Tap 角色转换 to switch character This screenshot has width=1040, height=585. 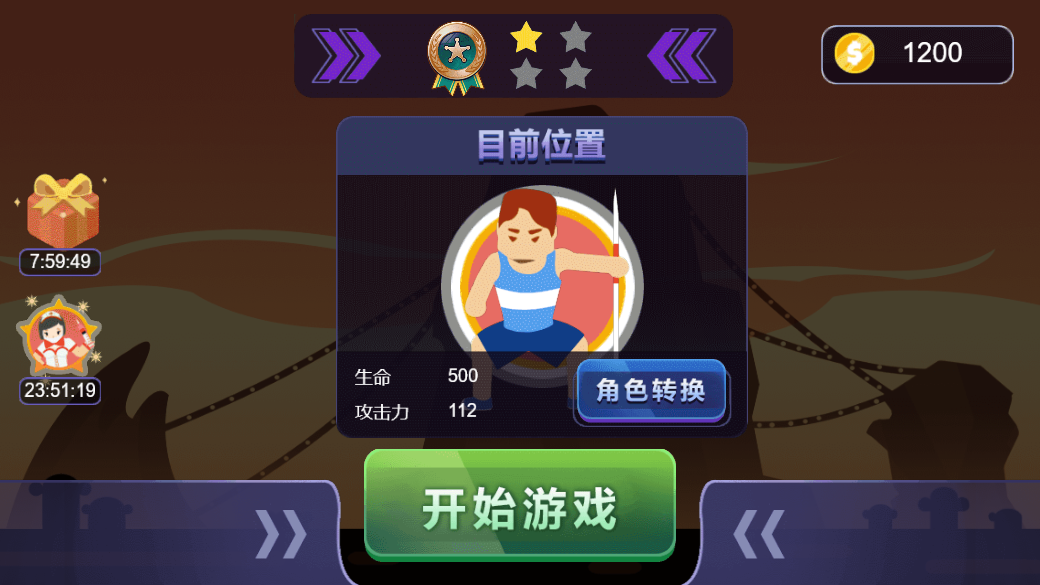point(651,390)
